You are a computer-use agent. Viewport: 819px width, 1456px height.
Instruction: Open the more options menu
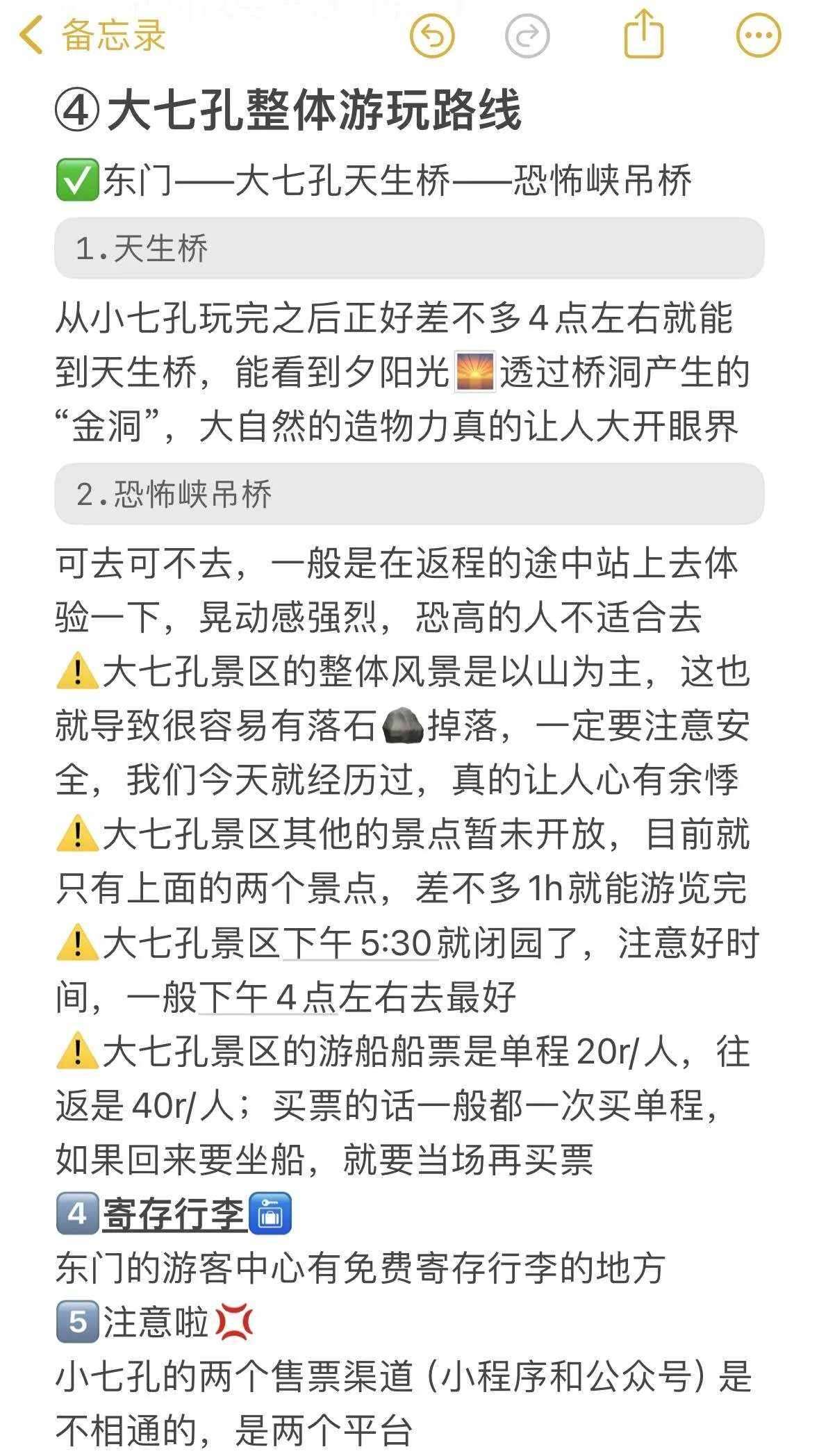[759, 35]
